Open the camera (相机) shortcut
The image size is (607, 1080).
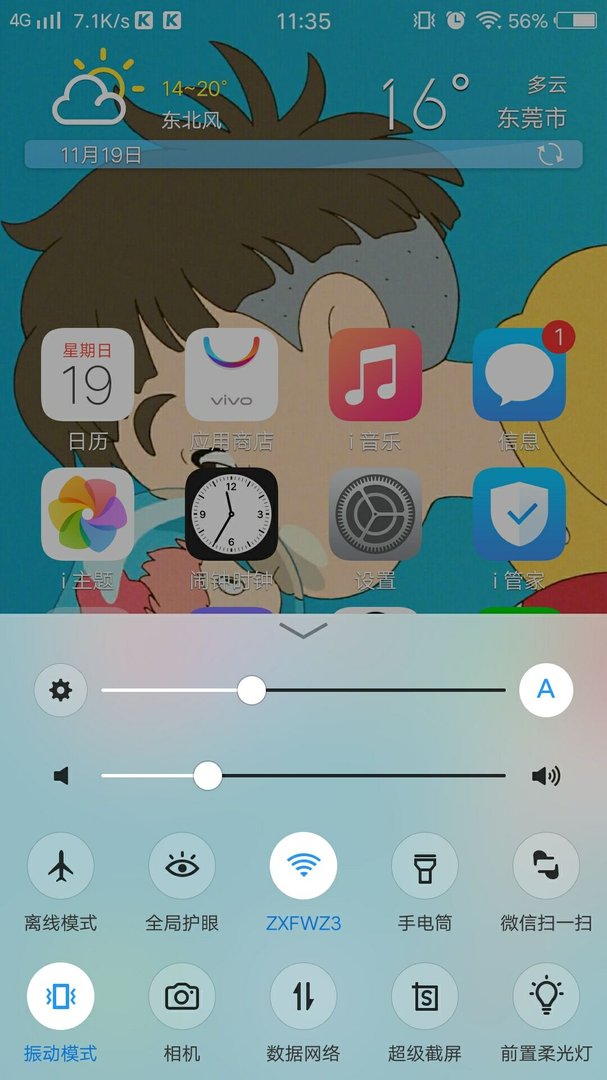pyautogui.click(x=182, y=996)
